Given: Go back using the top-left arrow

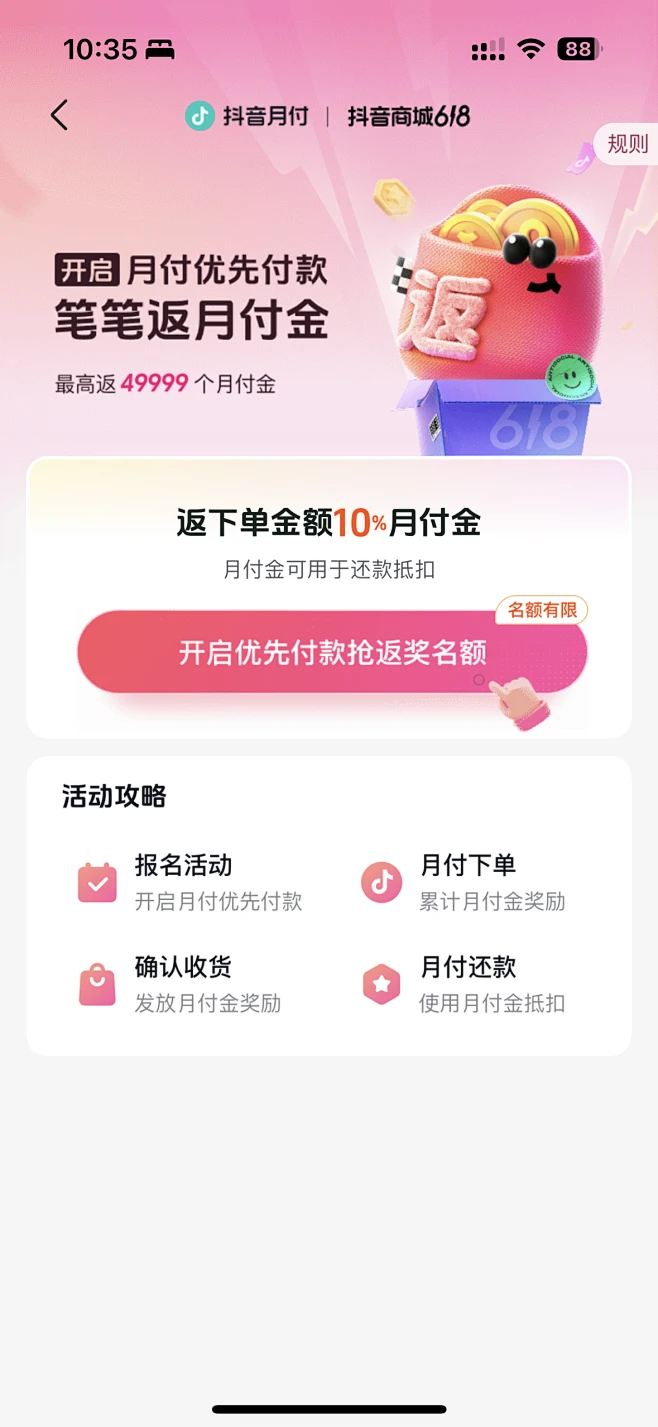Looking at the screenshot, I should pos(60,116).
